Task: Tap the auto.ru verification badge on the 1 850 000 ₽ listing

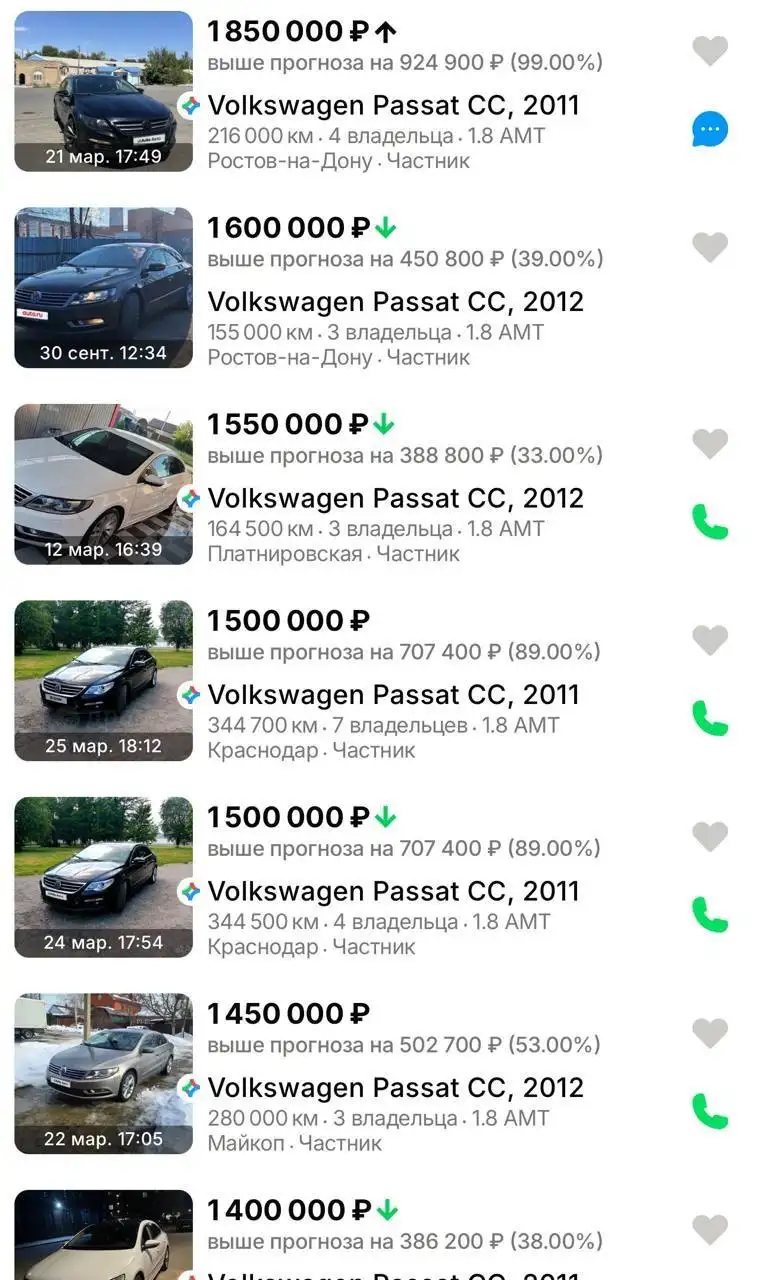Action: pos(189,105)
